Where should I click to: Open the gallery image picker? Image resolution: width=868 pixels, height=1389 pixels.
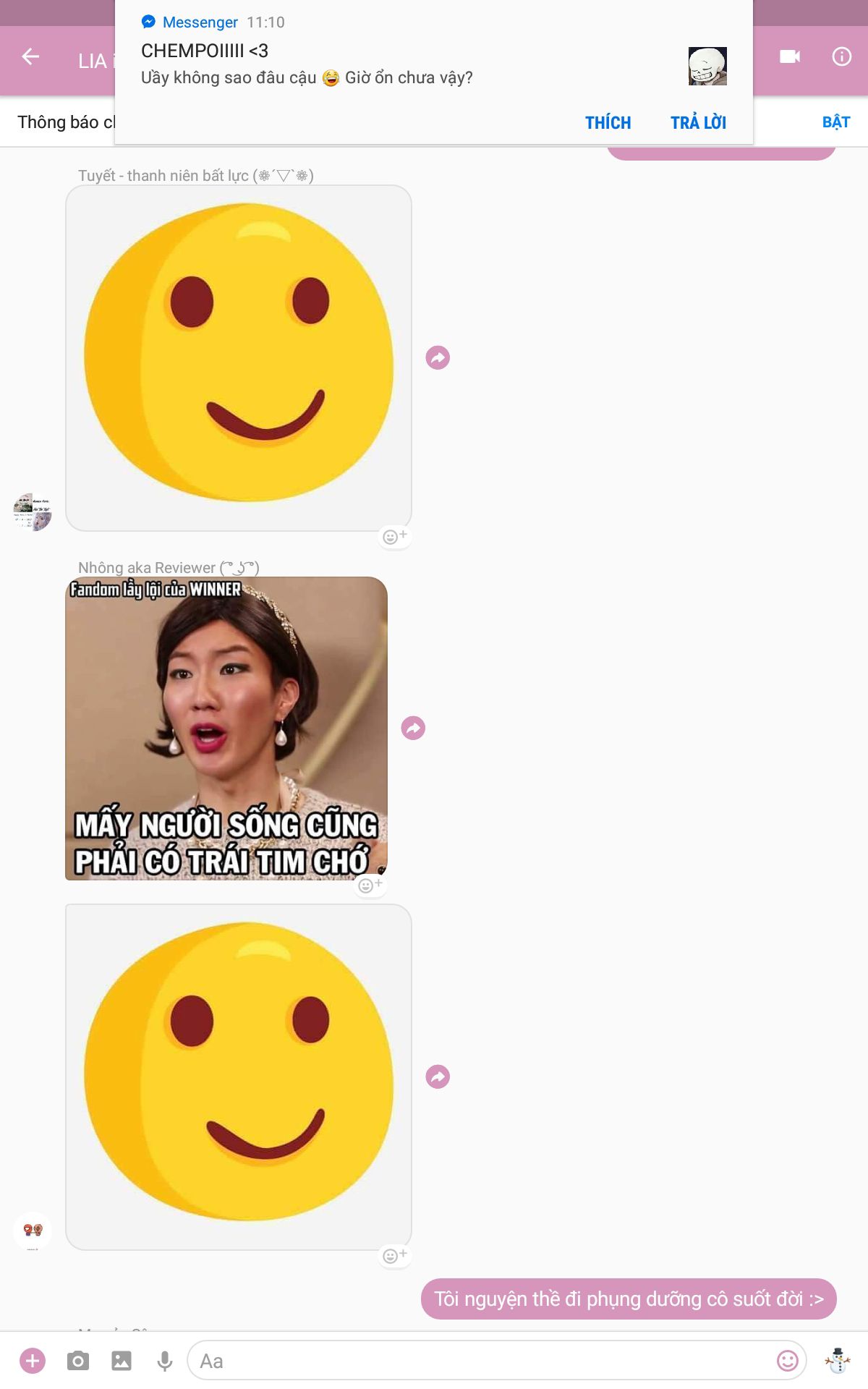pos(122,1361)
